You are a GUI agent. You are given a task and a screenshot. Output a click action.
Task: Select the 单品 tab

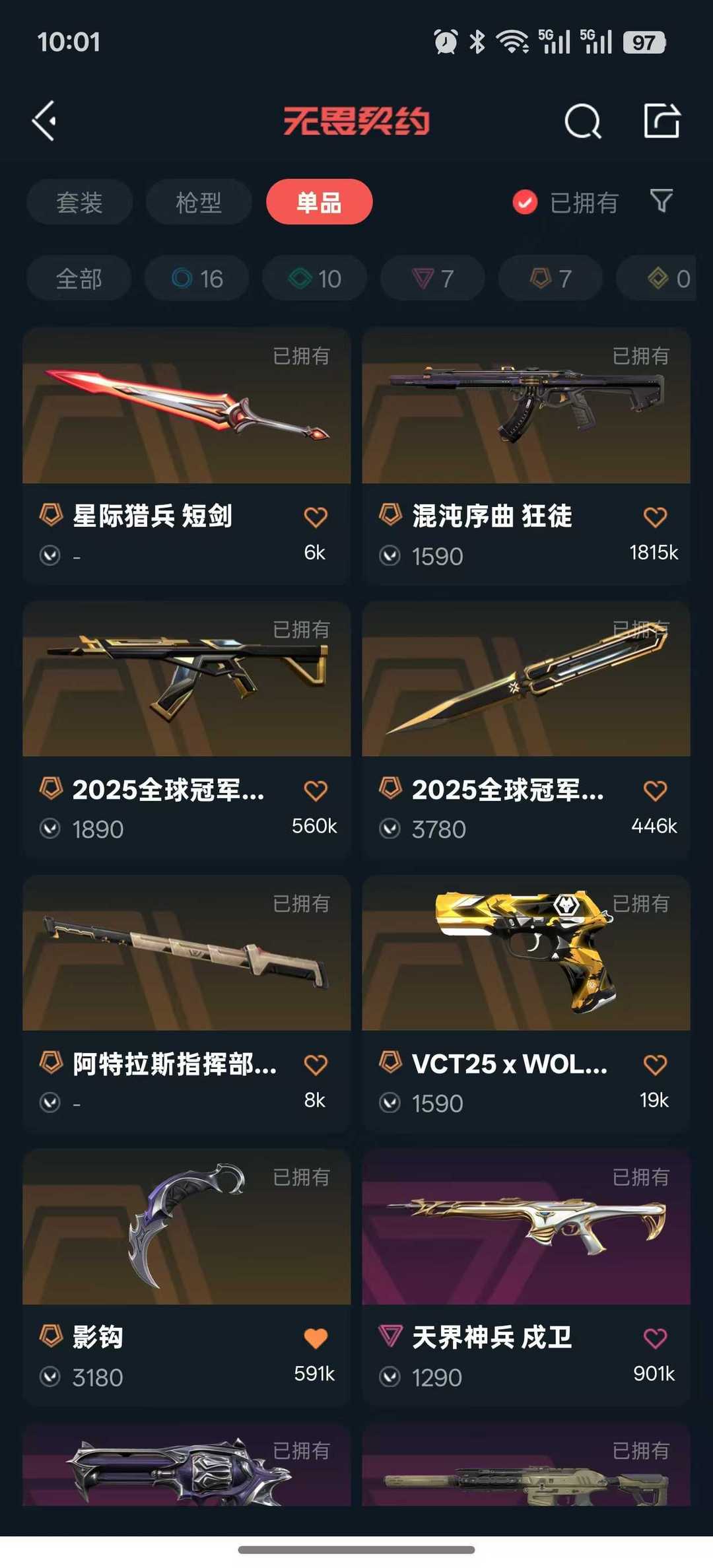[319, 202]
